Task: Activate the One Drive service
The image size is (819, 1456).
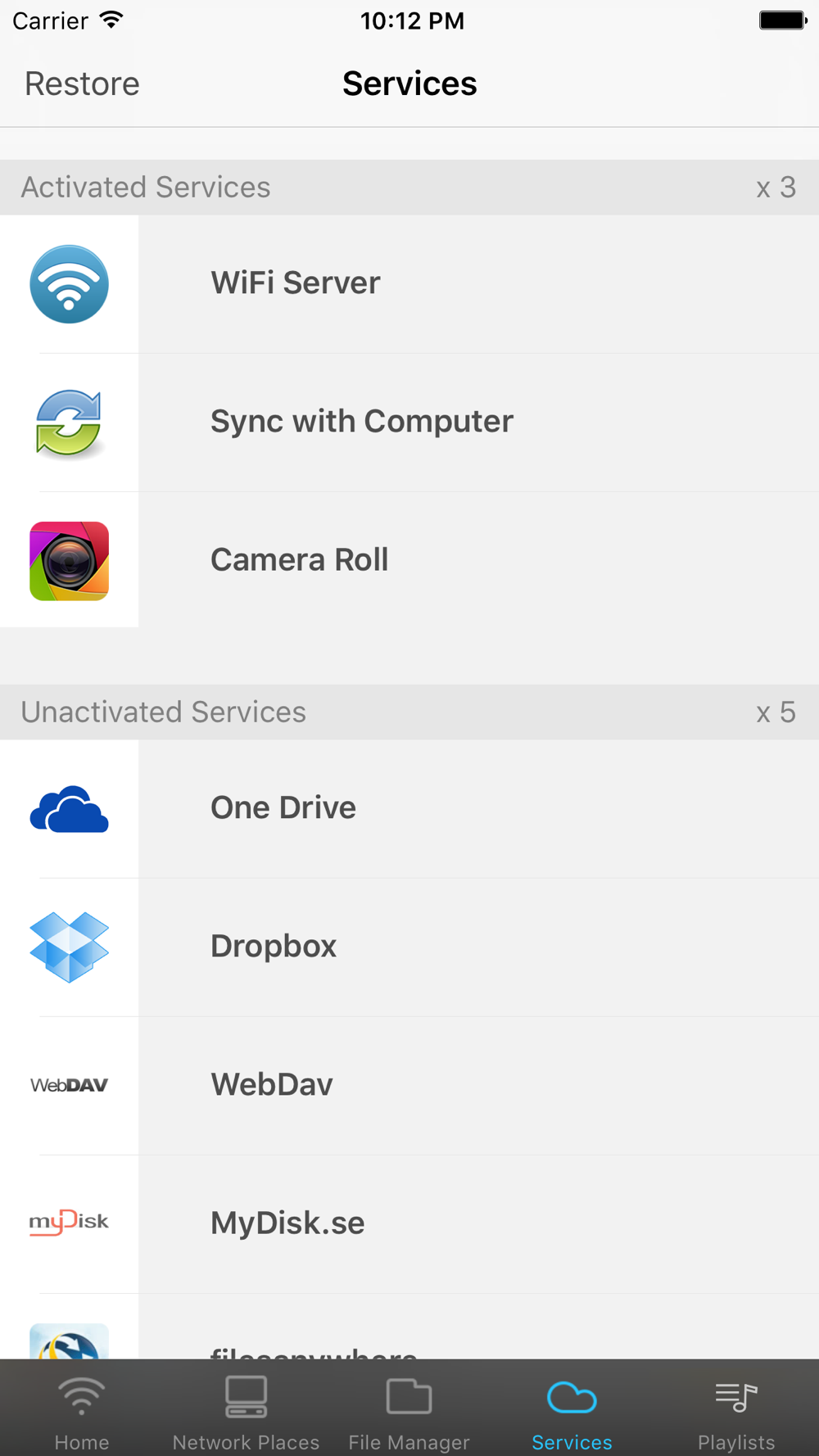Action: tap(409, 809)
